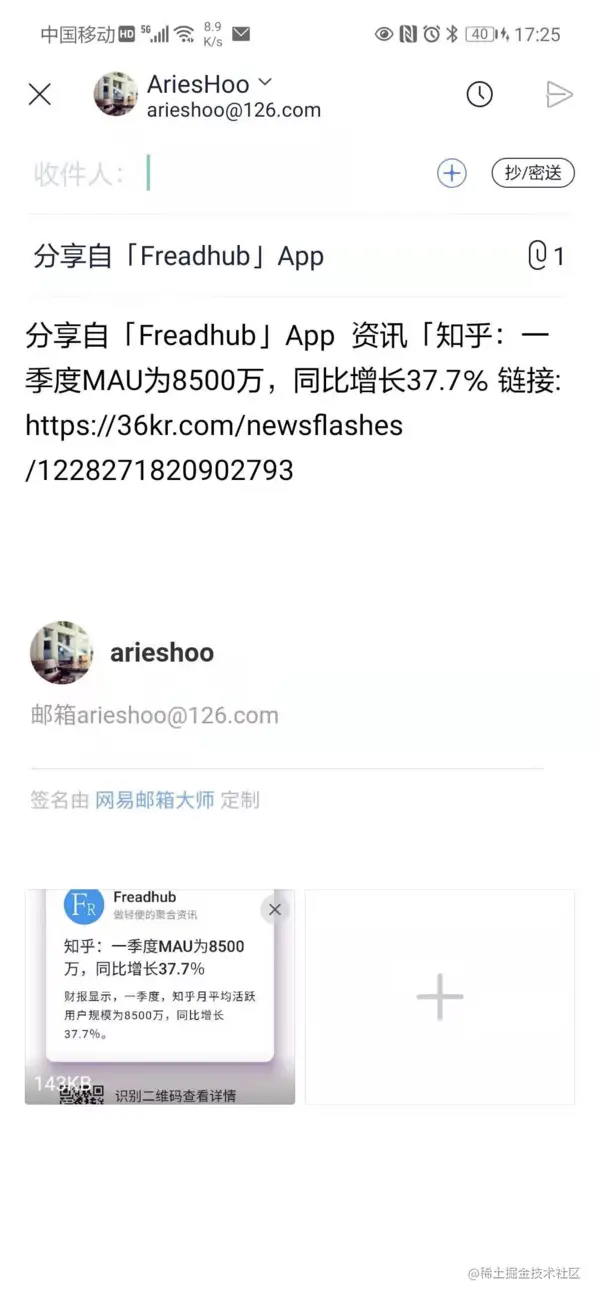Tap the 抄/密送 button
This screenshot has height=1300, width=600.
click(x=533, y=173)
